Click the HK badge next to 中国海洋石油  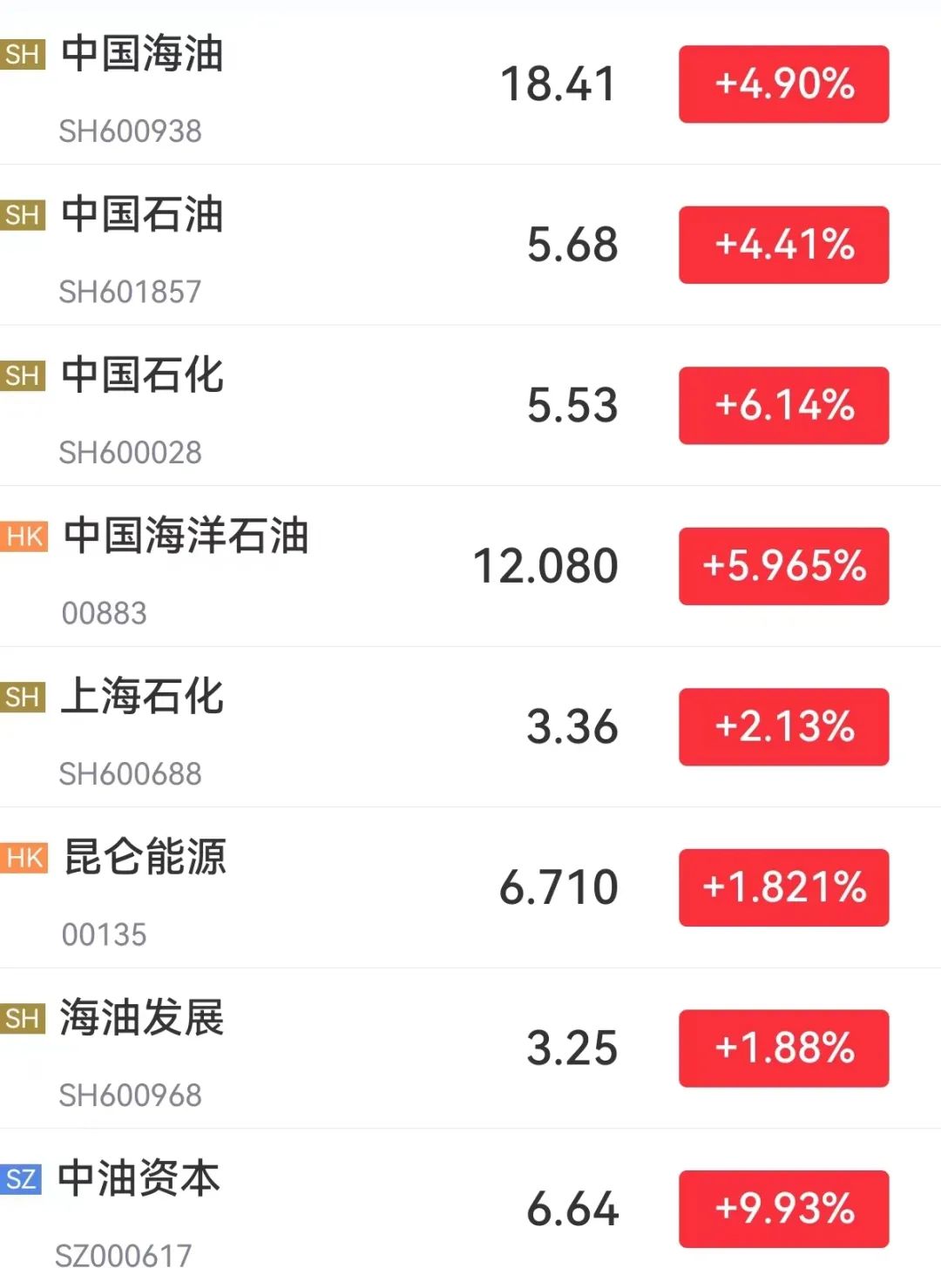pos(23,537)
